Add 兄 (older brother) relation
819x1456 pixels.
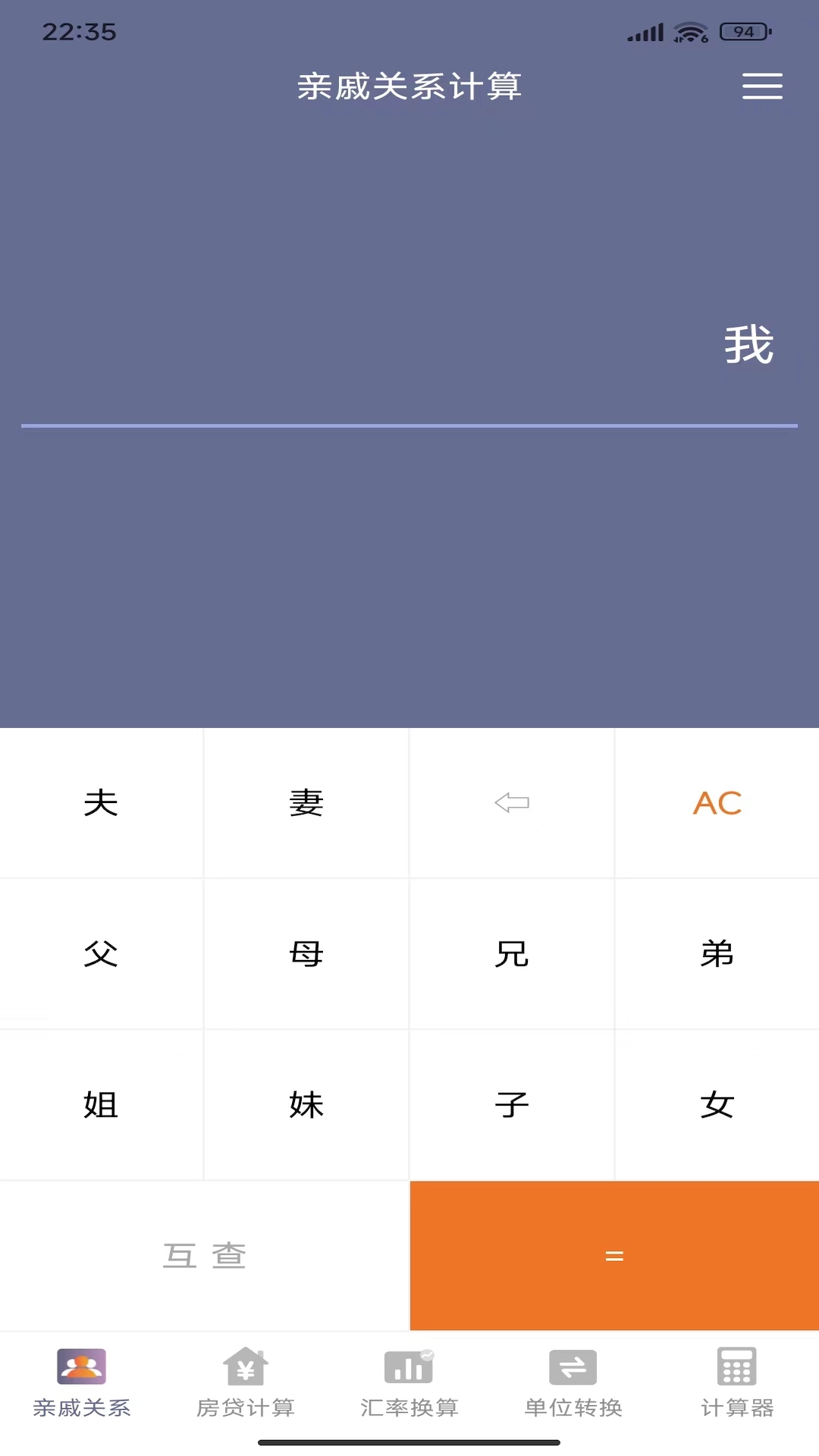(x=512, y=953)
